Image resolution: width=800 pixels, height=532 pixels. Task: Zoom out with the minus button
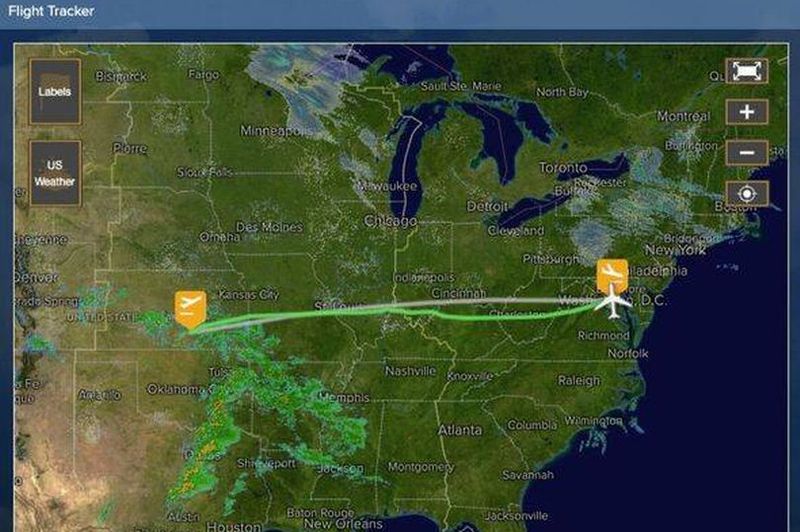(x=747, y=153)
